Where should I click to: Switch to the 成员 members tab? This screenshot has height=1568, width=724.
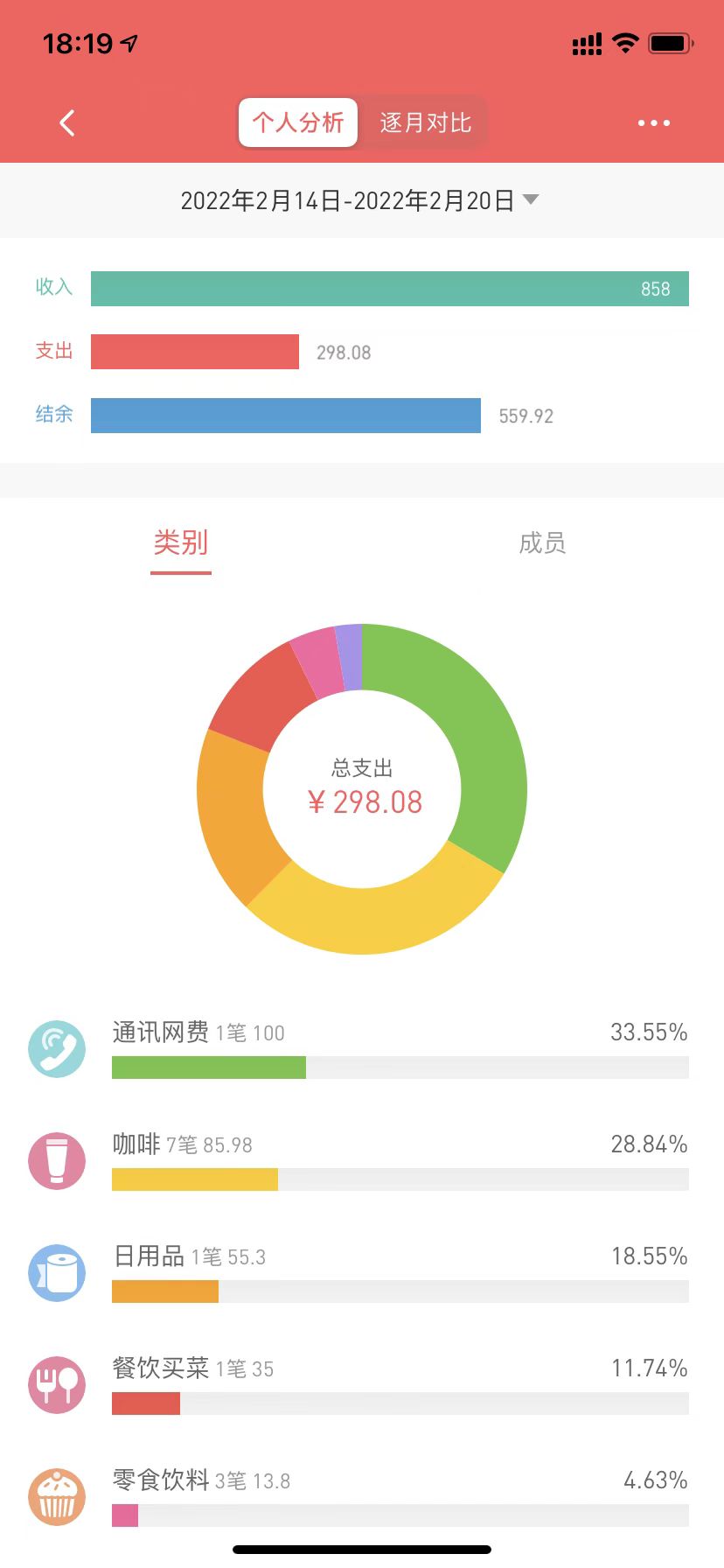coord(542,543)
